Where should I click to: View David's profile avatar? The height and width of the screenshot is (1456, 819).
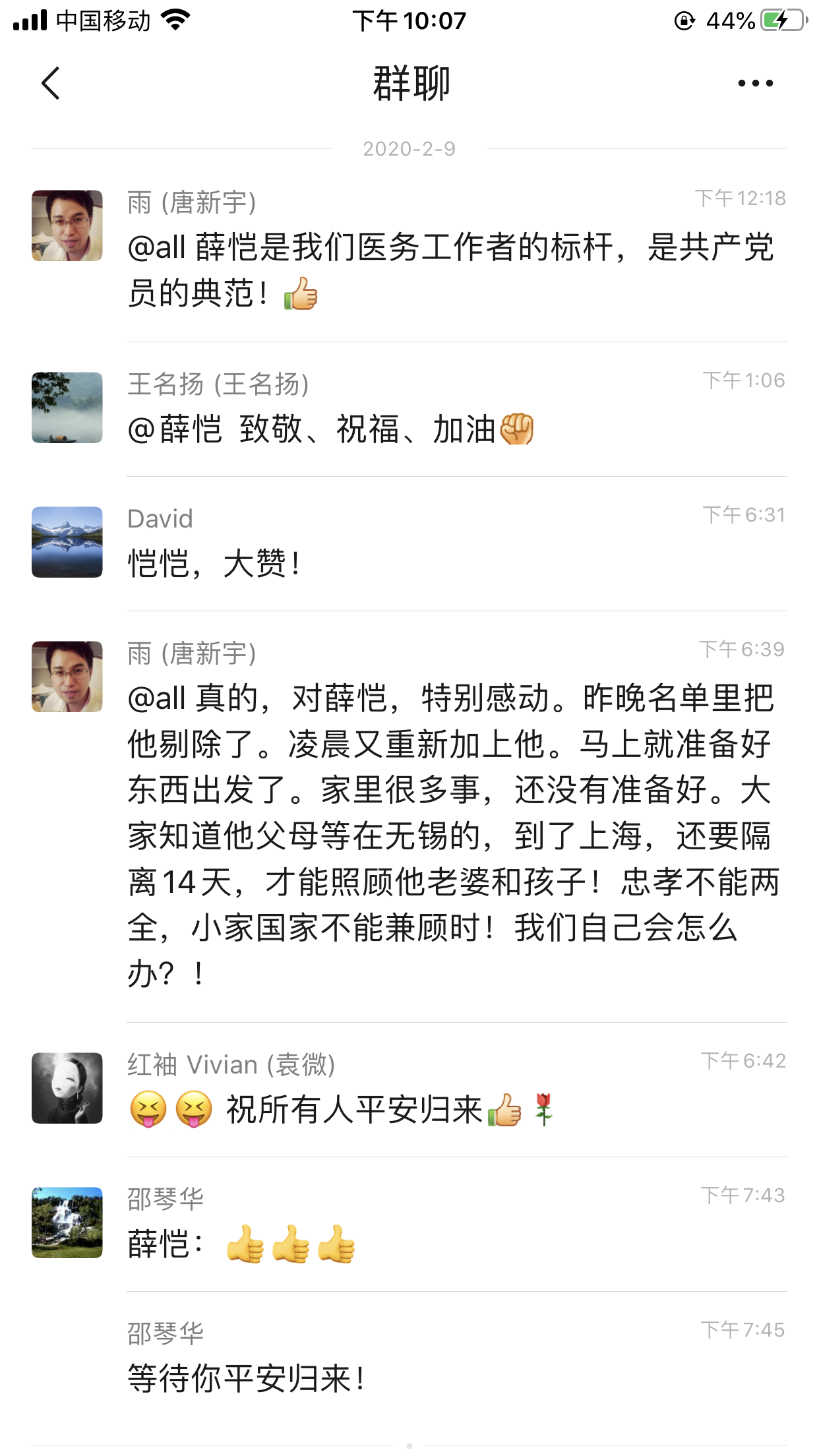click(x=67, y=542)
